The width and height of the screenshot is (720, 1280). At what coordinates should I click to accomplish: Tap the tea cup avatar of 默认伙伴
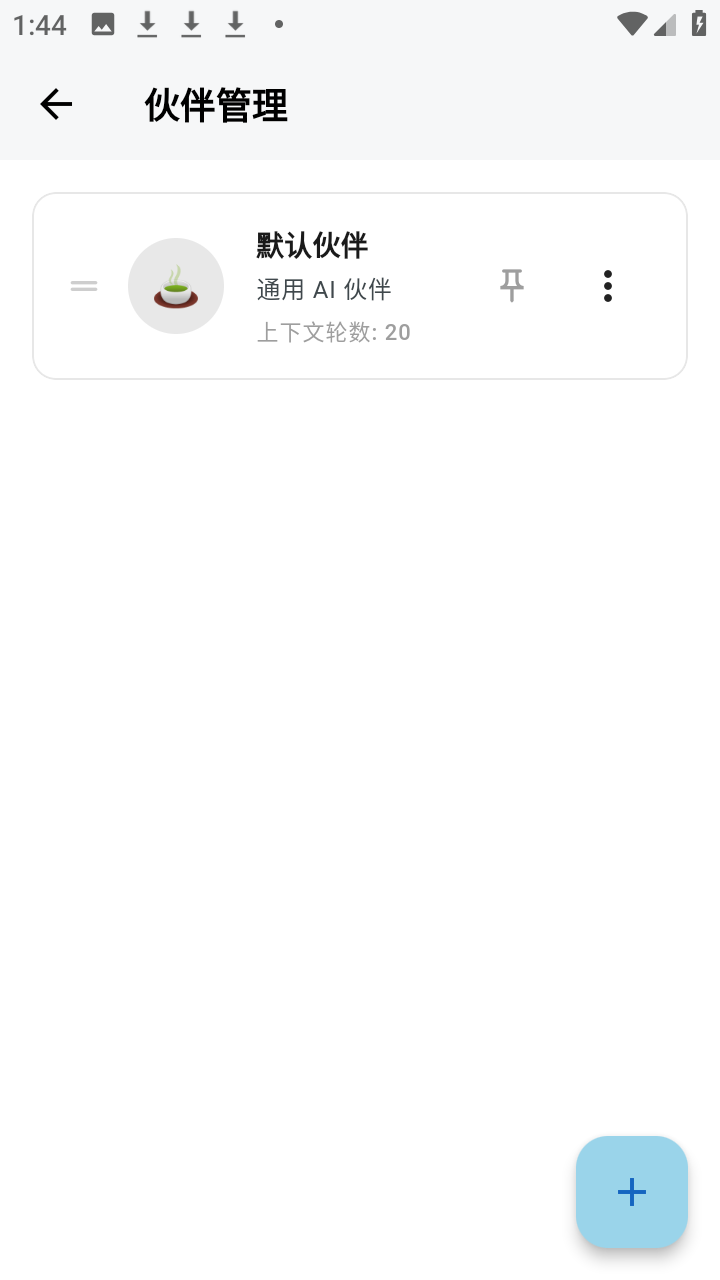point(176,285)
